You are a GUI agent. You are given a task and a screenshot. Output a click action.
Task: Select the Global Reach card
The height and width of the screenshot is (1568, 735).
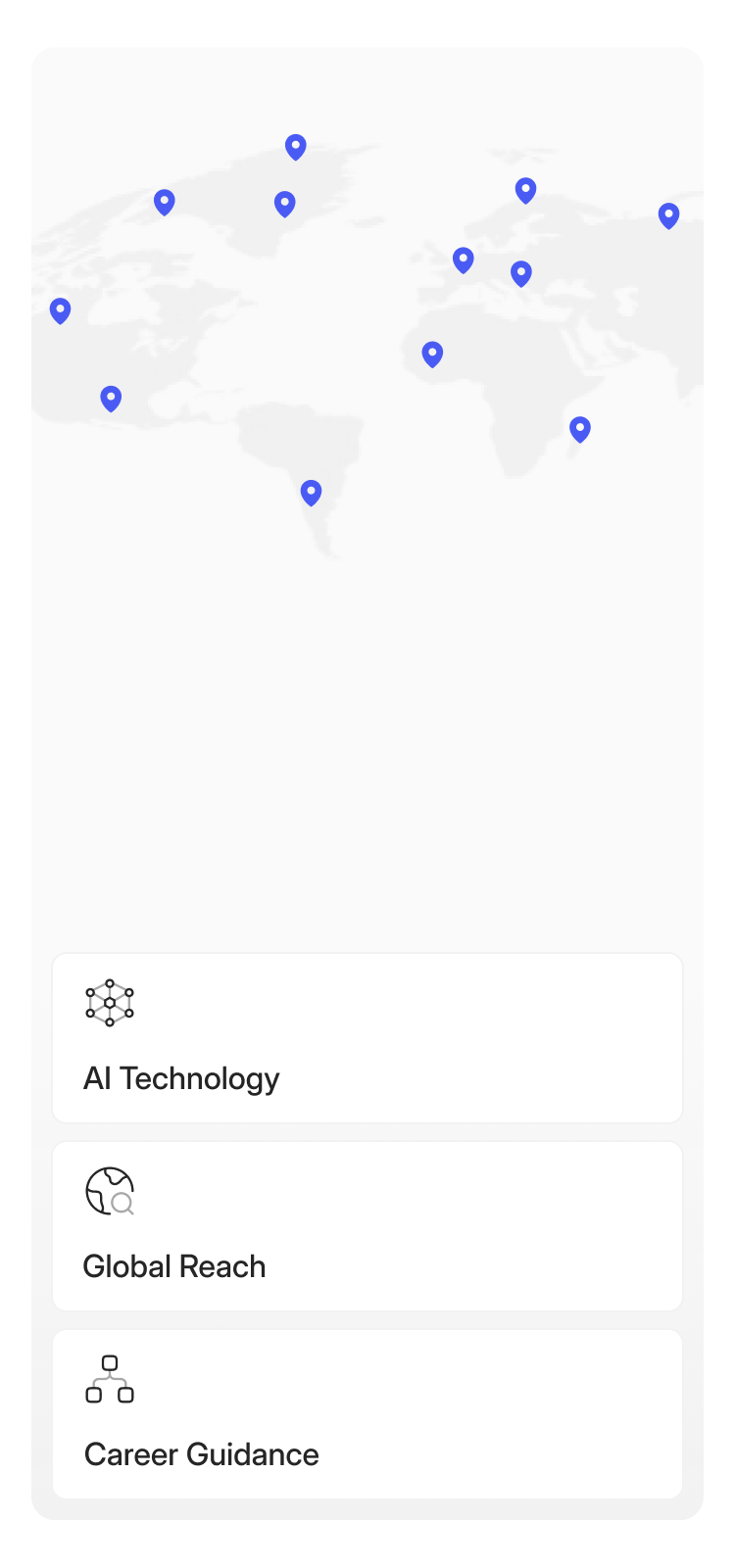coord(367,1226)
